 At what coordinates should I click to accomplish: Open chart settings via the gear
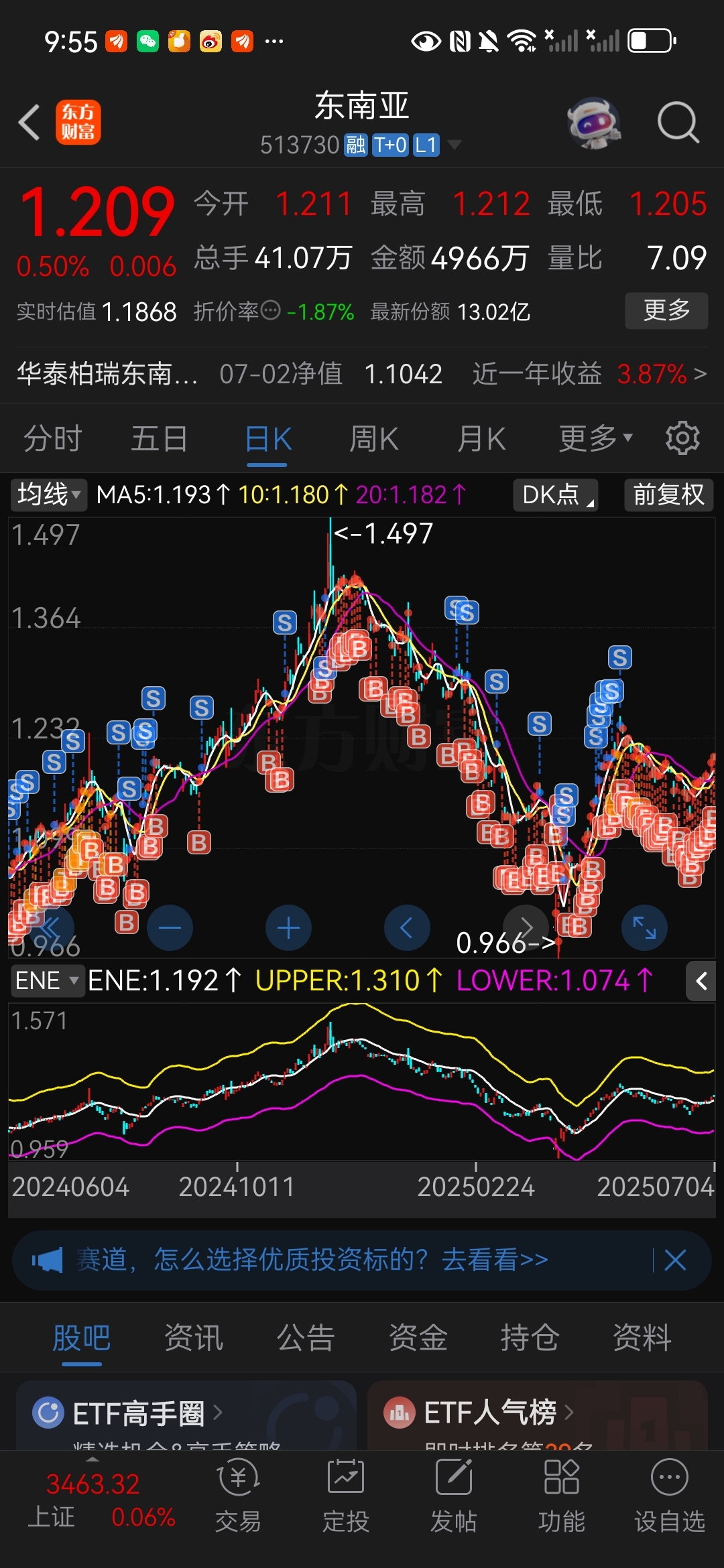(x=682, y=438)
